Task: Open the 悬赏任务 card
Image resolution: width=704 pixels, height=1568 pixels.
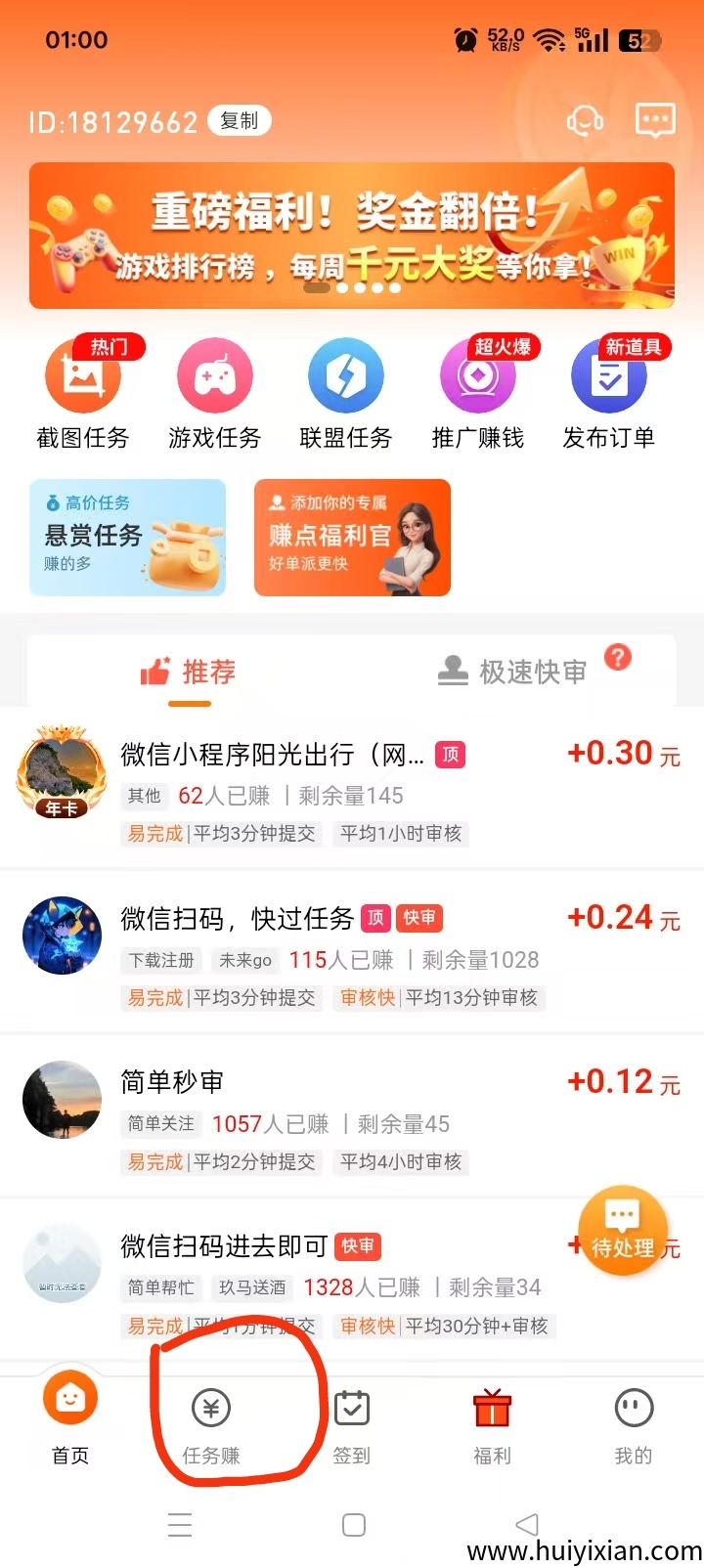Action: (127, 538)
